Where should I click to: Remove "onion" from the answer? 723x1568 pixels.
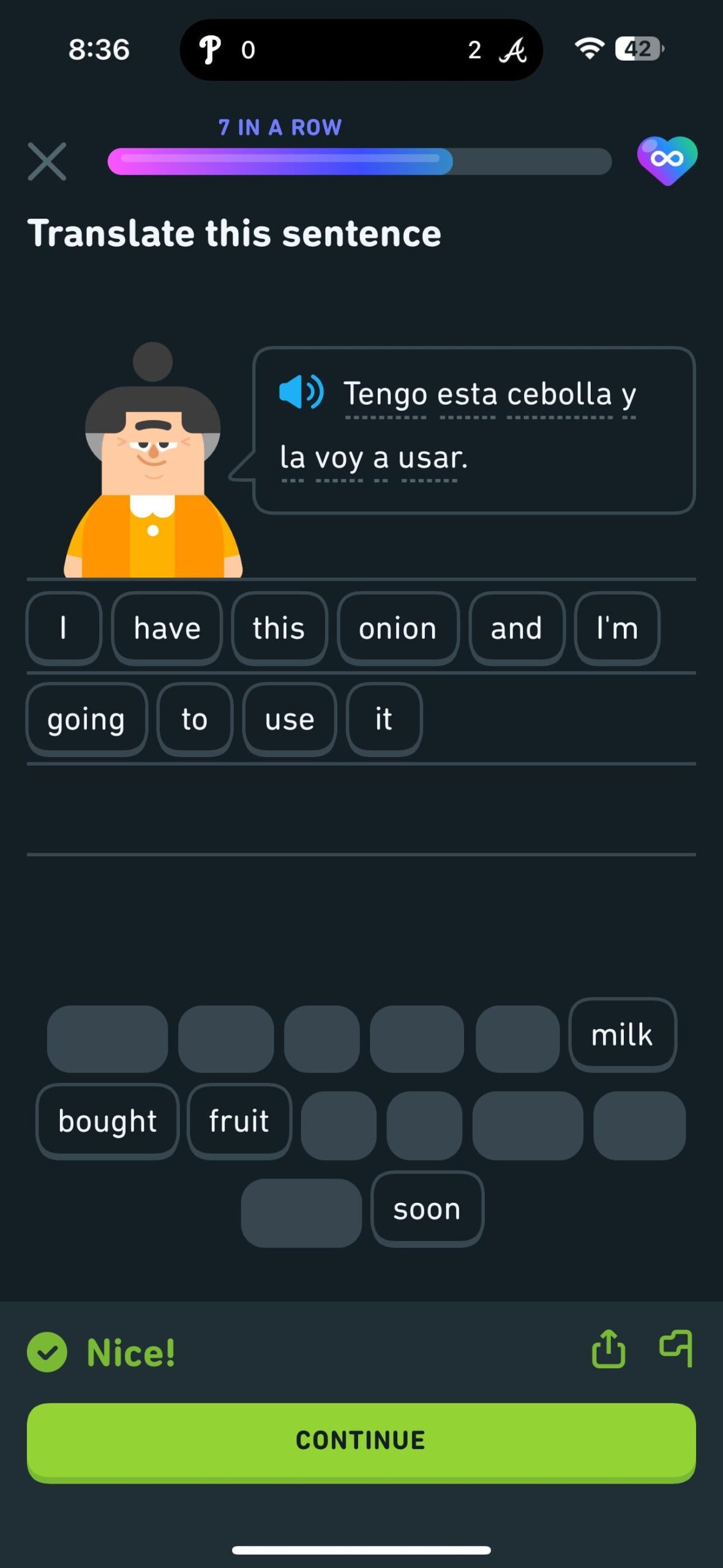pos(398,628)
